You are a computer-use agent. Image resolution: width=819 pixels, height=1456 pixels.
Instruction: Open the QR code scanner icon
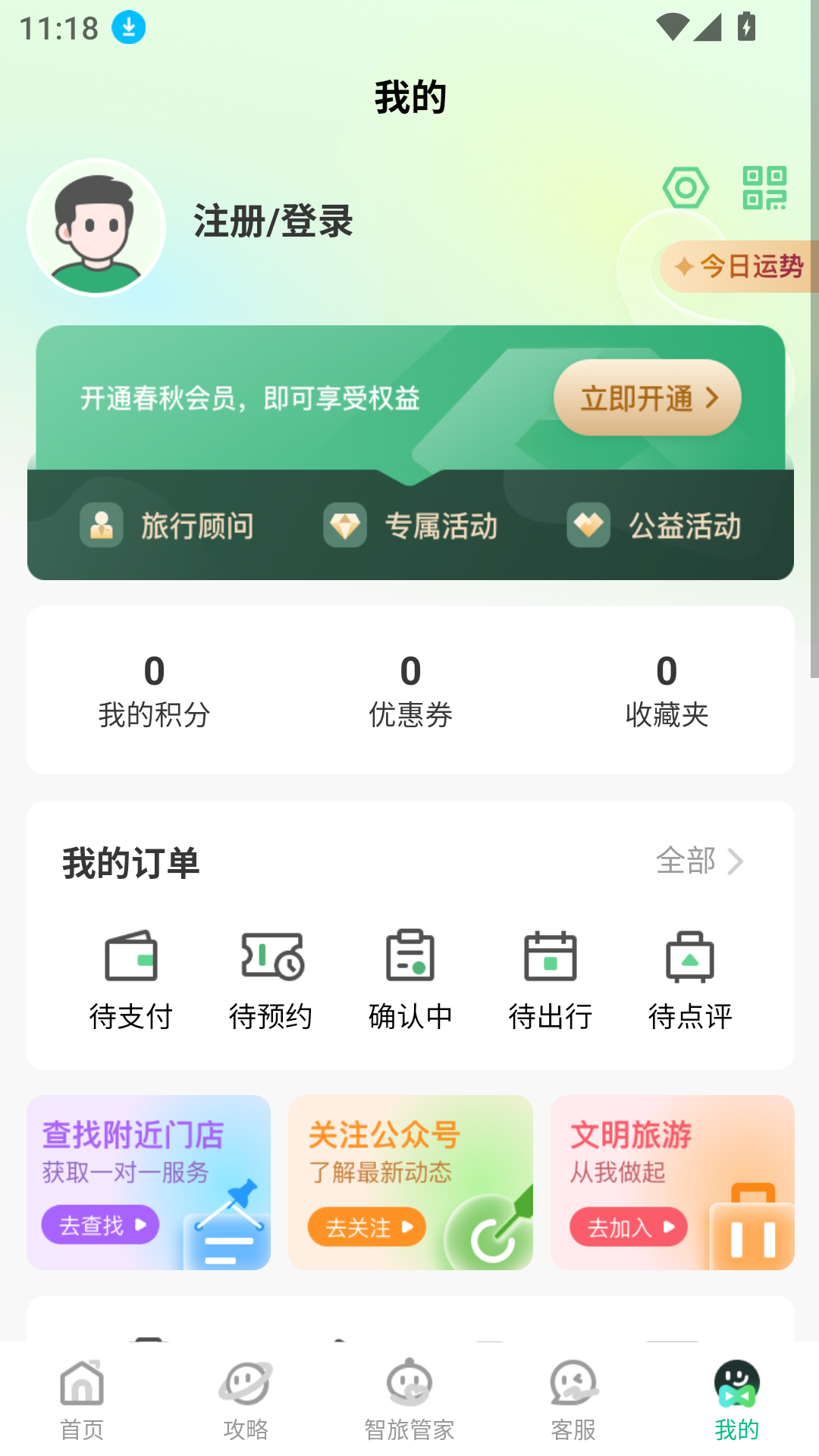tap(764, 188)
